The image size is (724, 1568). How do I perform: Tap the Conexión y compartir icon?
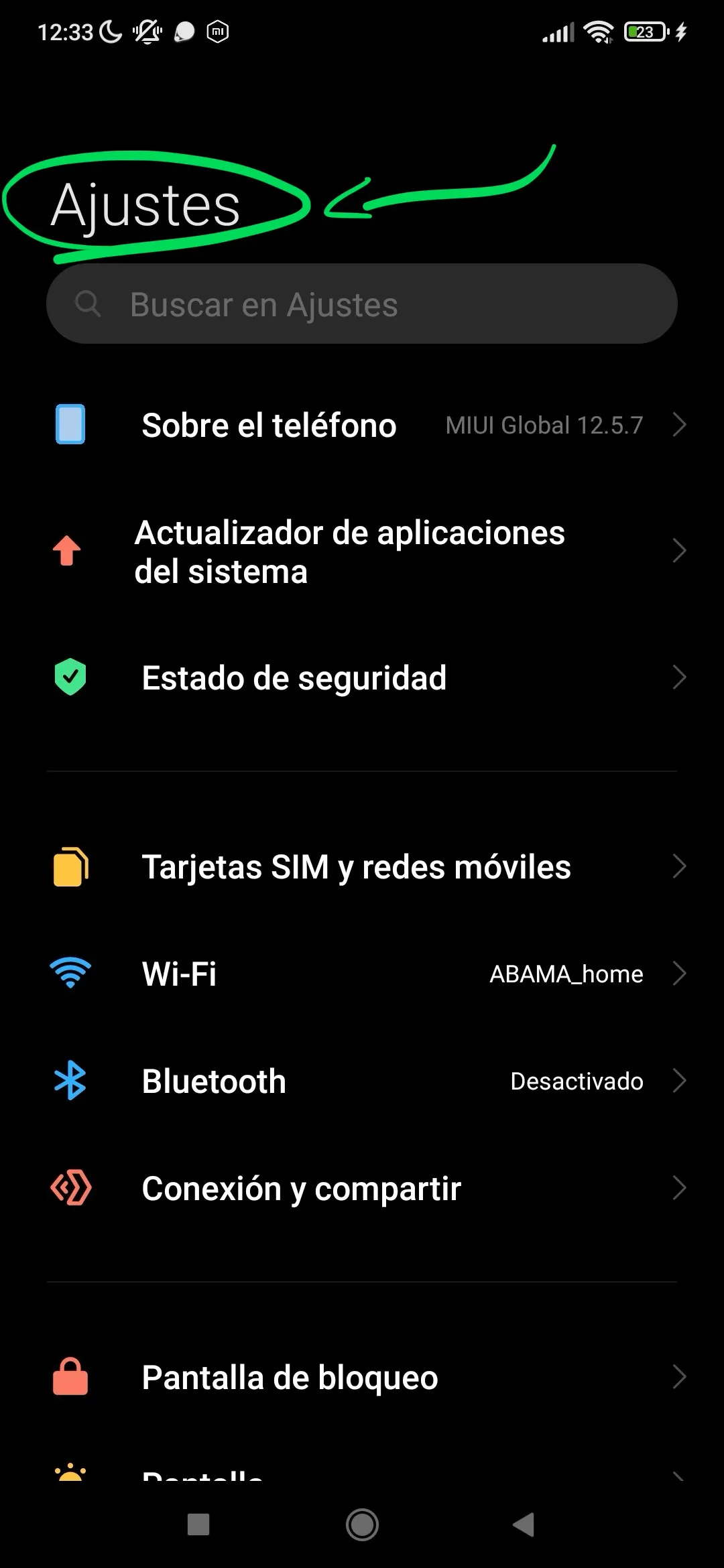coord(70,1187)
